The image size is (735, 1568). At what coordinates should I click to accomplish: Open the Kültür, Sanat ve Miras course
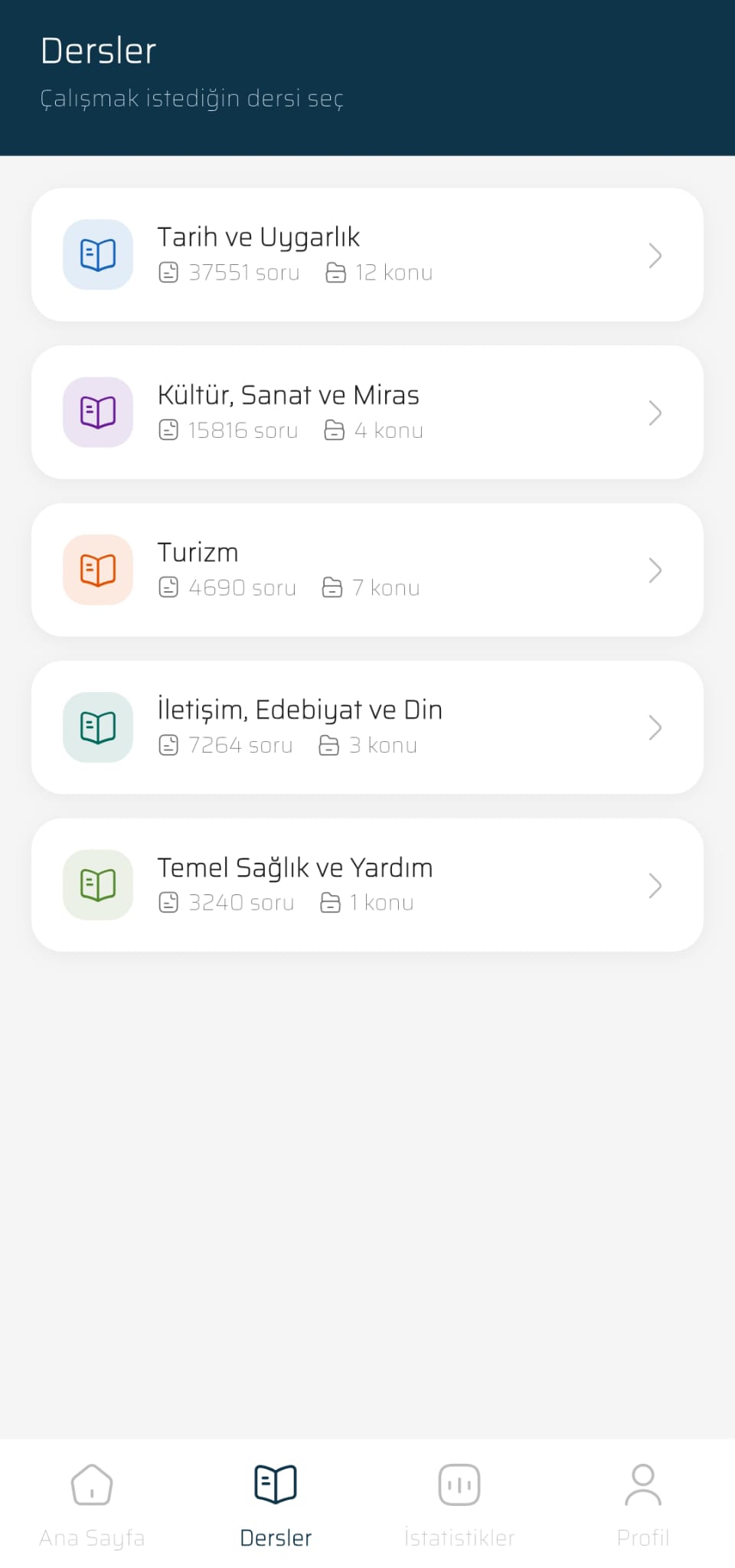[366, 412]
